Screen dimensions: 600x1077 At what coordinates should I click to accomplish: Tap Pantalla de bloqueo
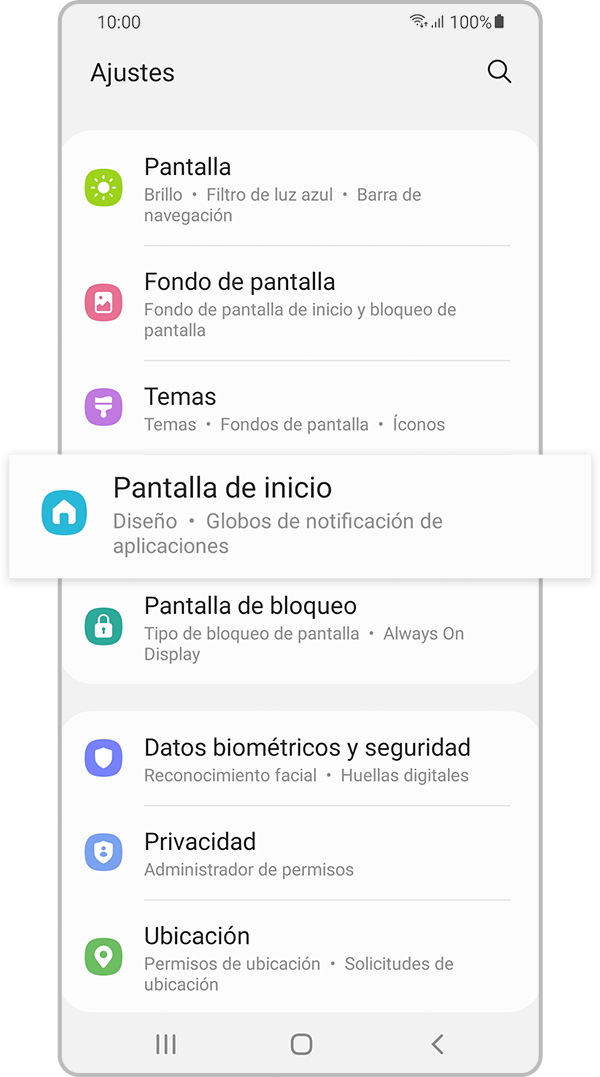(x=300, y=628)
